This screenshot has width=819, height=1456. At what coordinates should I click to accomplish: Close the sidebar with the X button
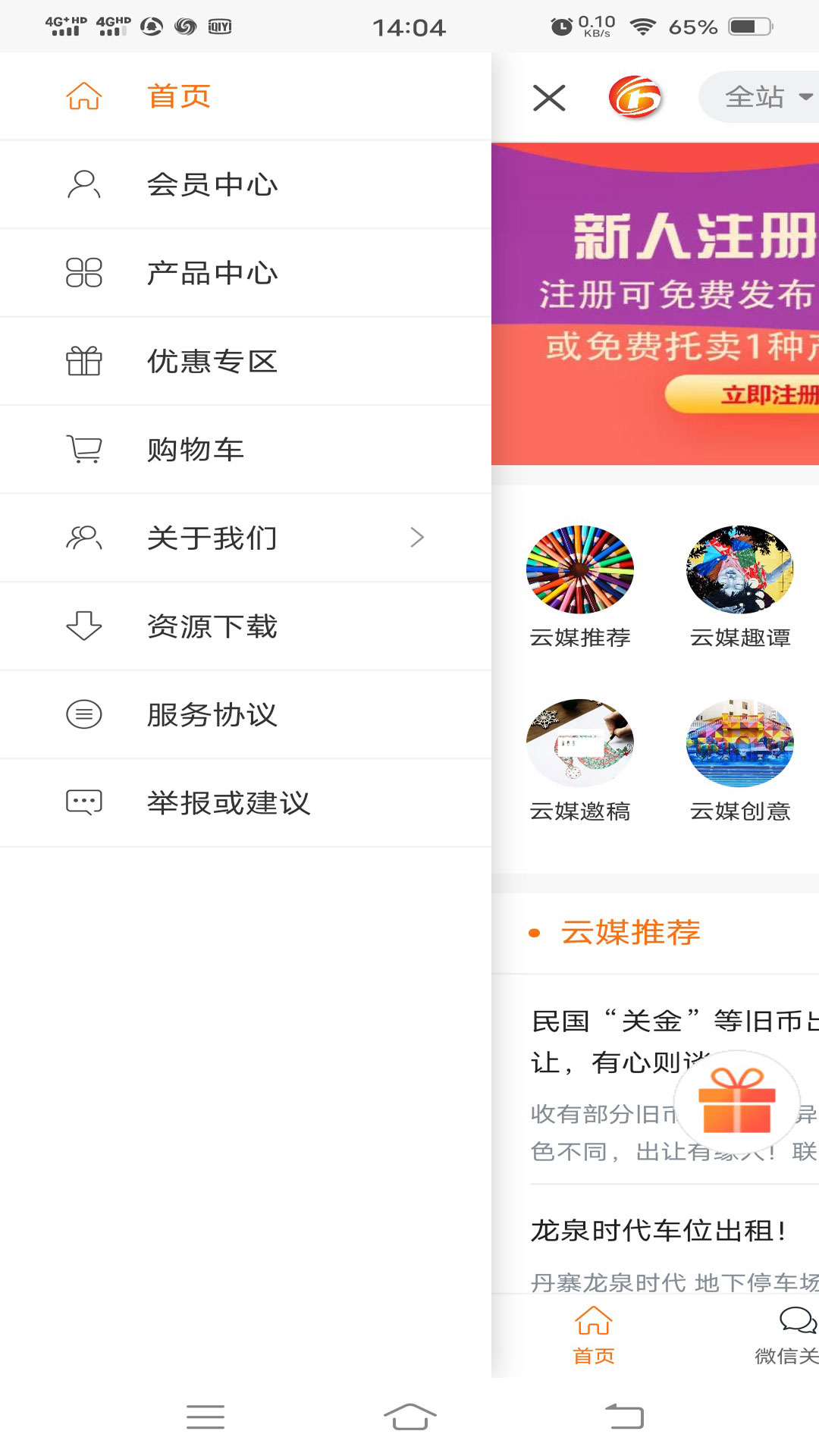pos(549,97)
